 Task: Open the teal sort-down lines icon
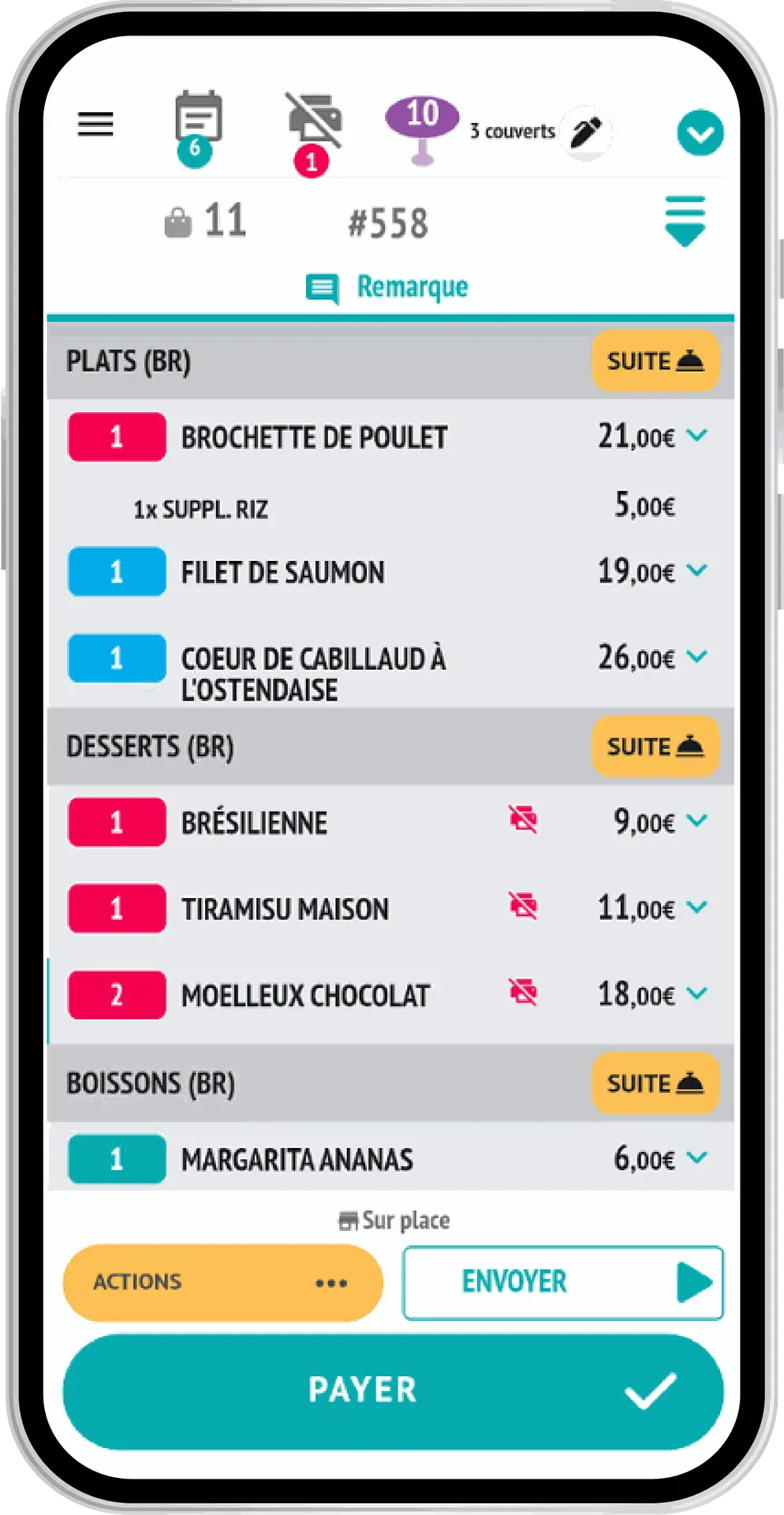tap(685, 222)
